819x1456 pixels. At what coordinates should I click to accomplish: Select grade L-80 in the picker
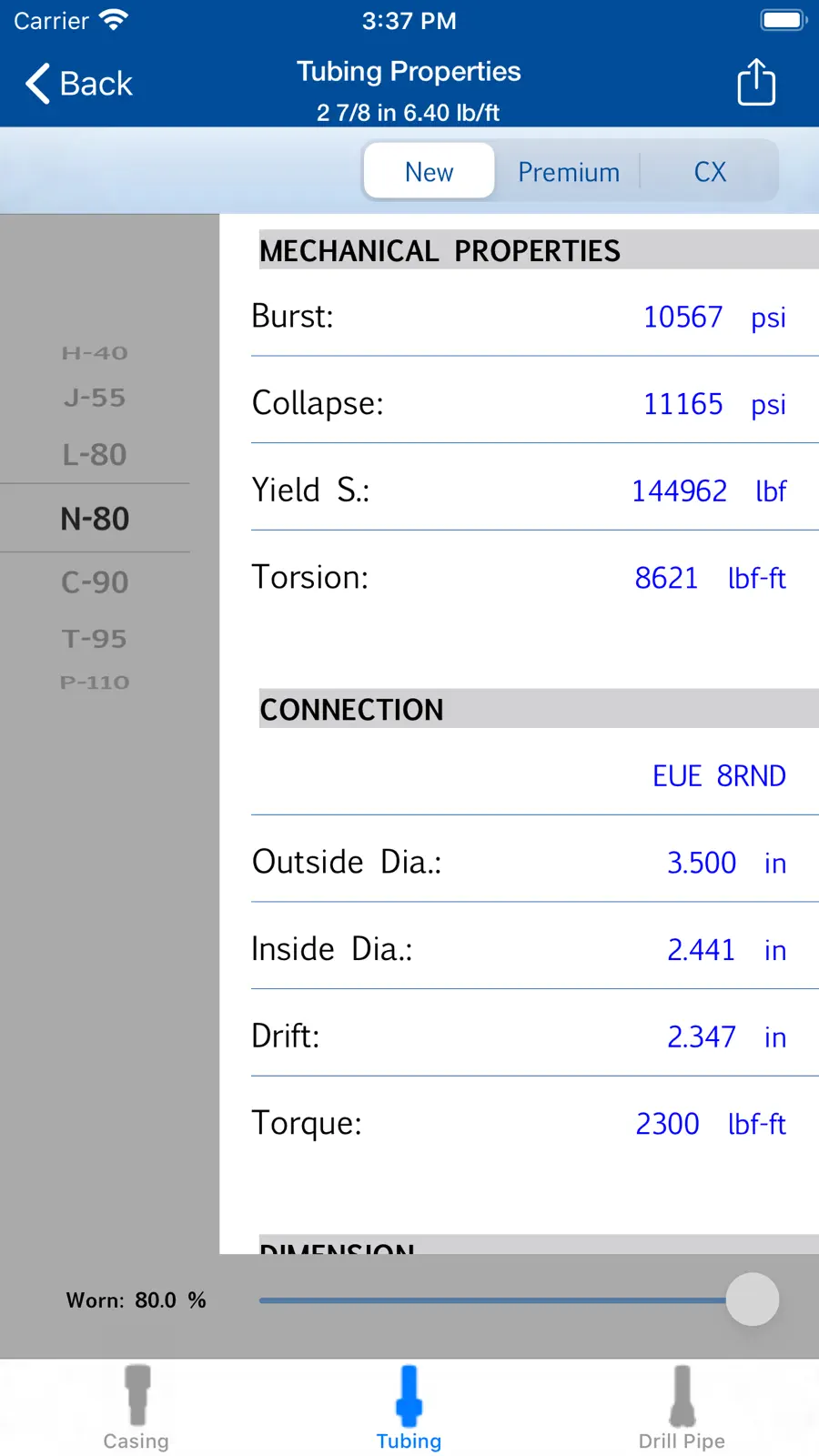point(95,454)
